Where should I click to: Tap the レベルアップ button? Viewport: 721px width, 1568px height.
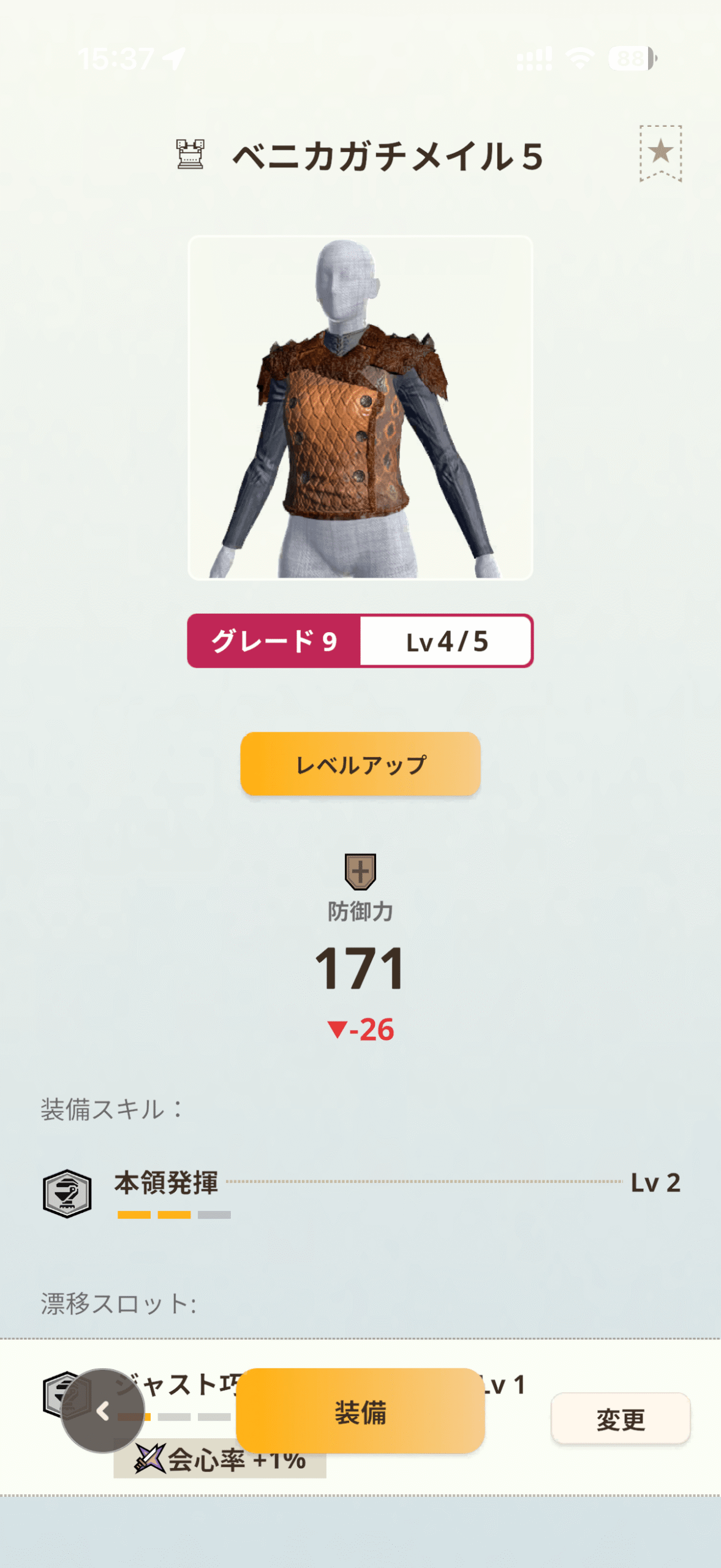click(x=360, y=764)
